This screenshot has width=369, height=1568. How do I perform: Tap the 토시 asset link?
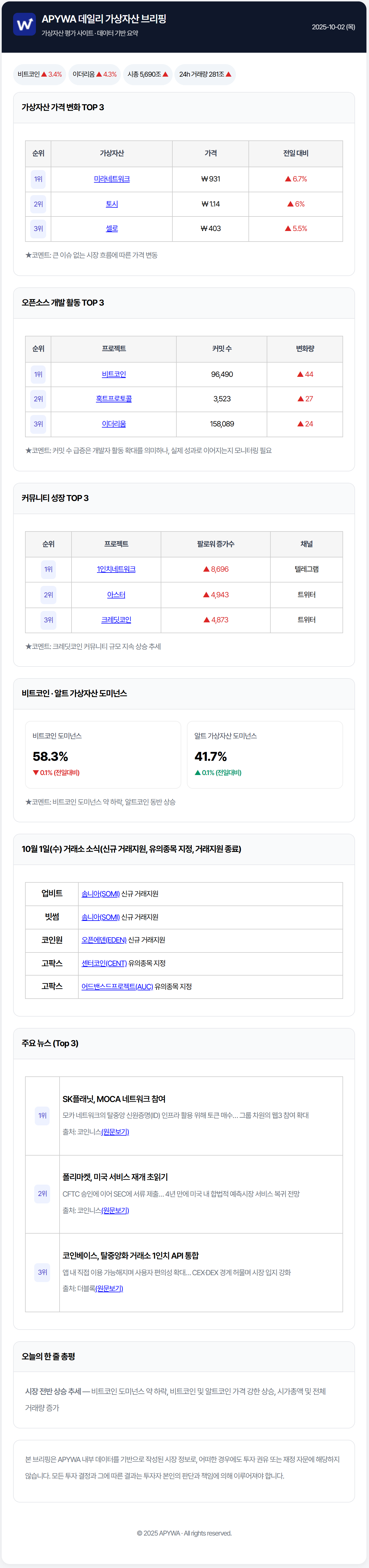[111, 204]
